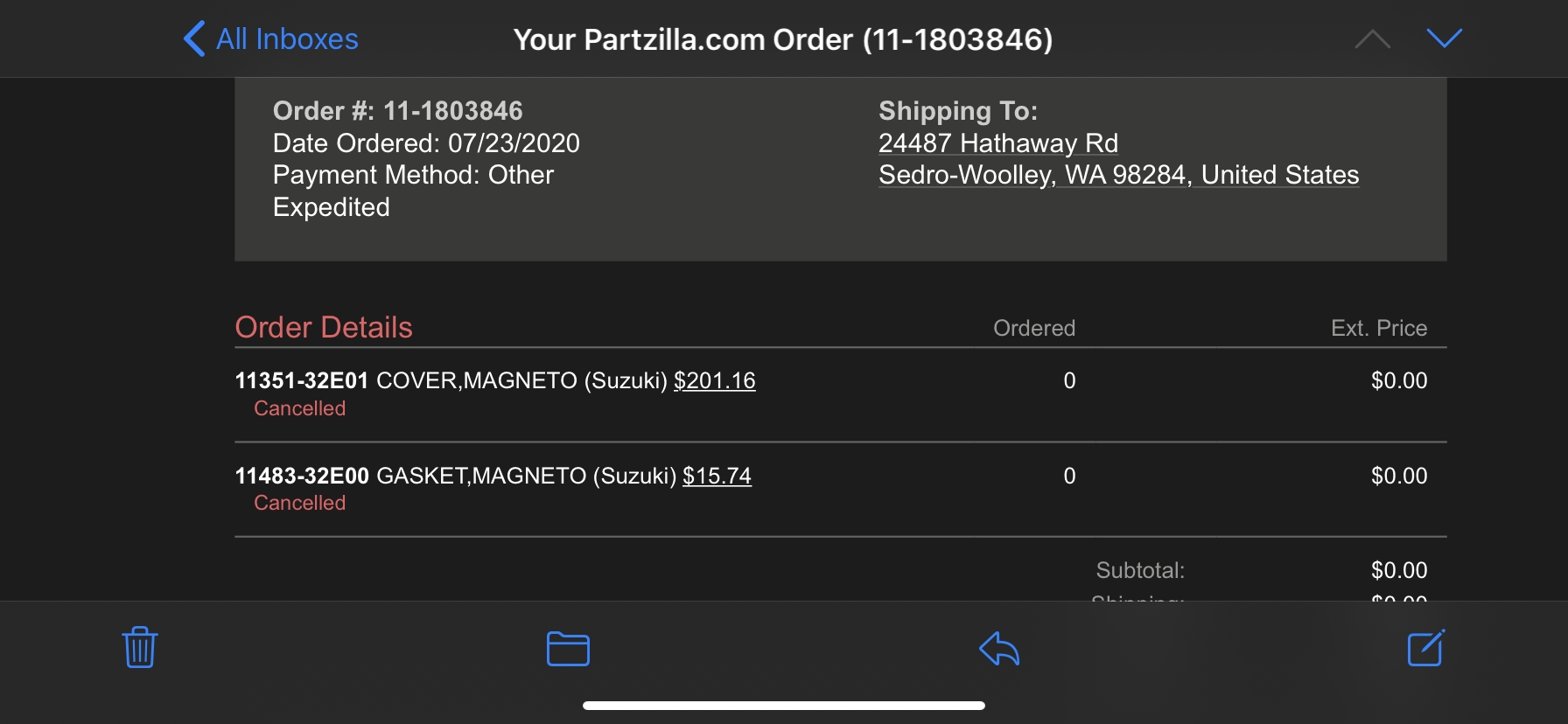The height and width of the screenshot is (724, 1568).
Task: Reply to this email
Action: click(x=998, y=649)
